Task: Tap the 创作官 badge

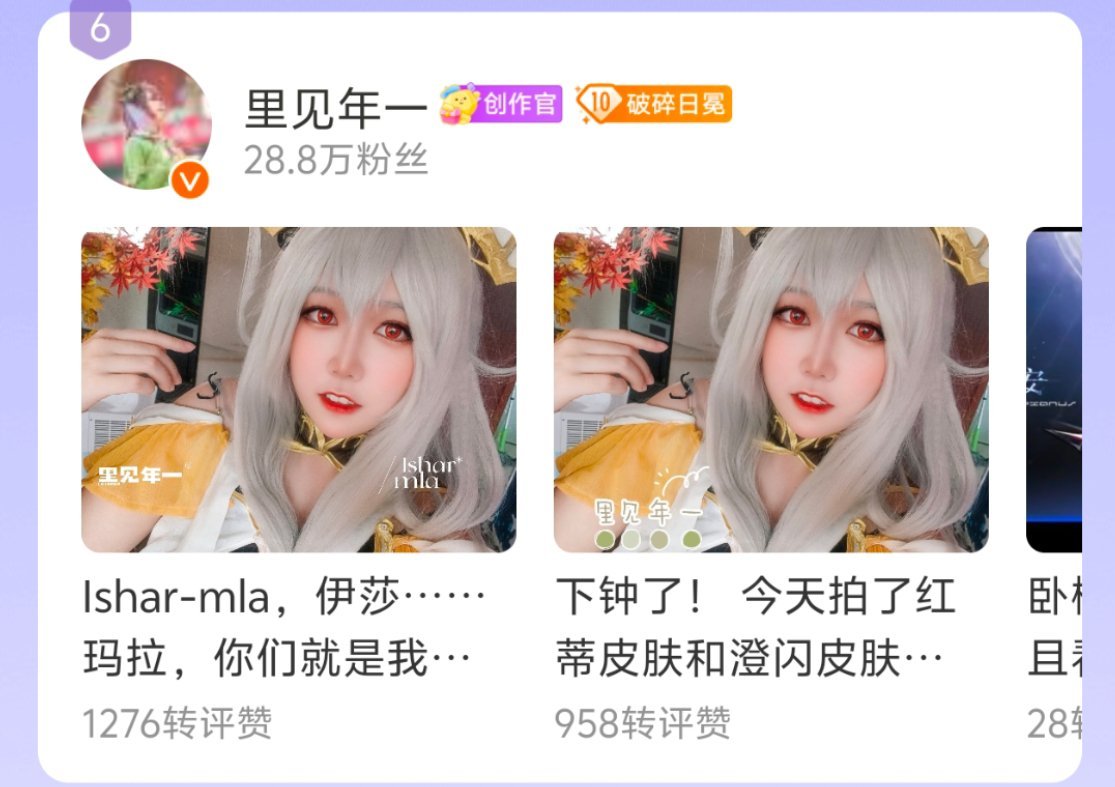Action: pyautogui.click(x=502, y=104)
